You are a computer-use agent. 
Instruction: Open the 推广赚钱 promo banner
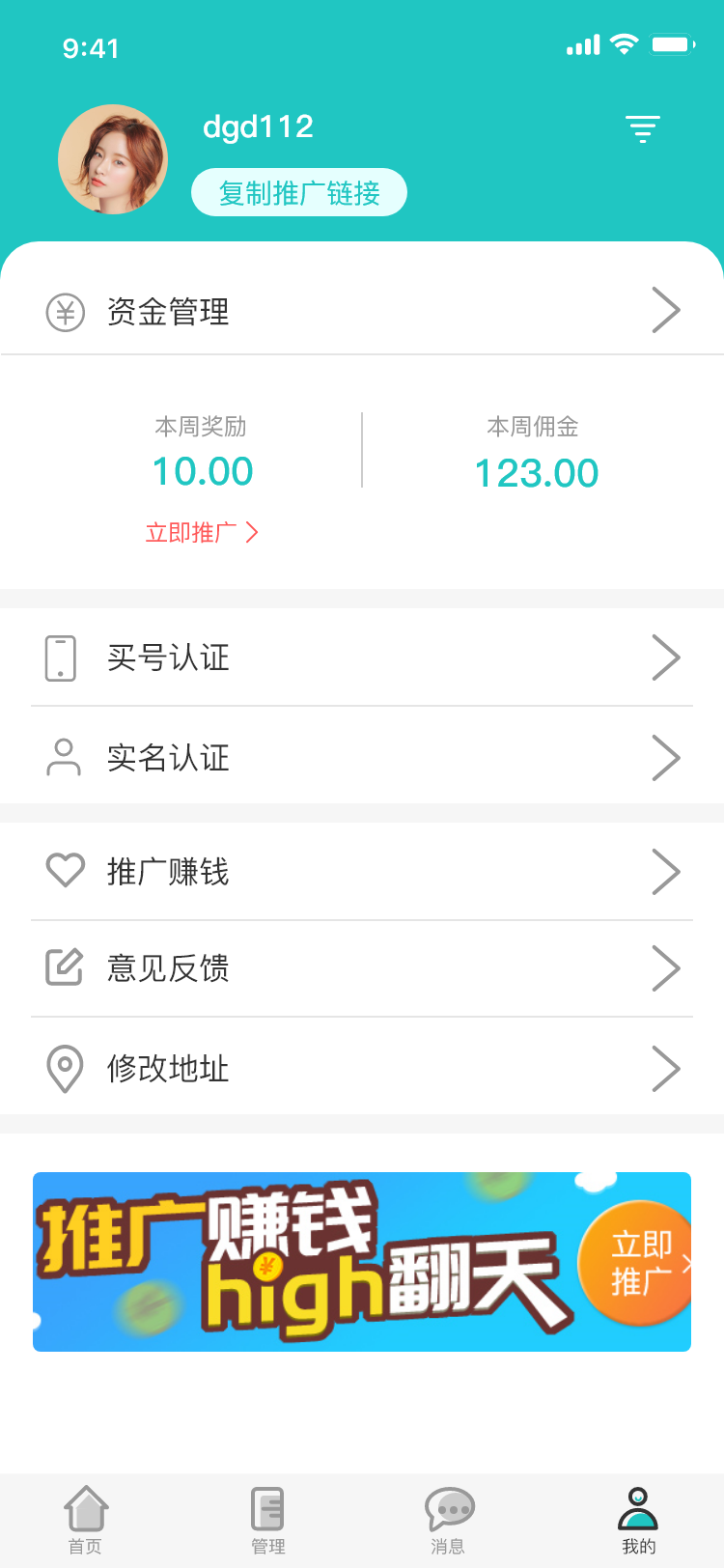click(362, 1261)
